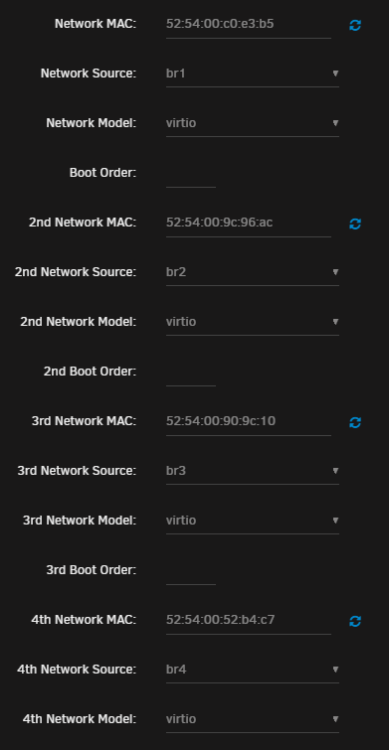Focus the first Boot Order field
Image resolution: width=389 pixels, height=750 pixels.
pos(191,174)
